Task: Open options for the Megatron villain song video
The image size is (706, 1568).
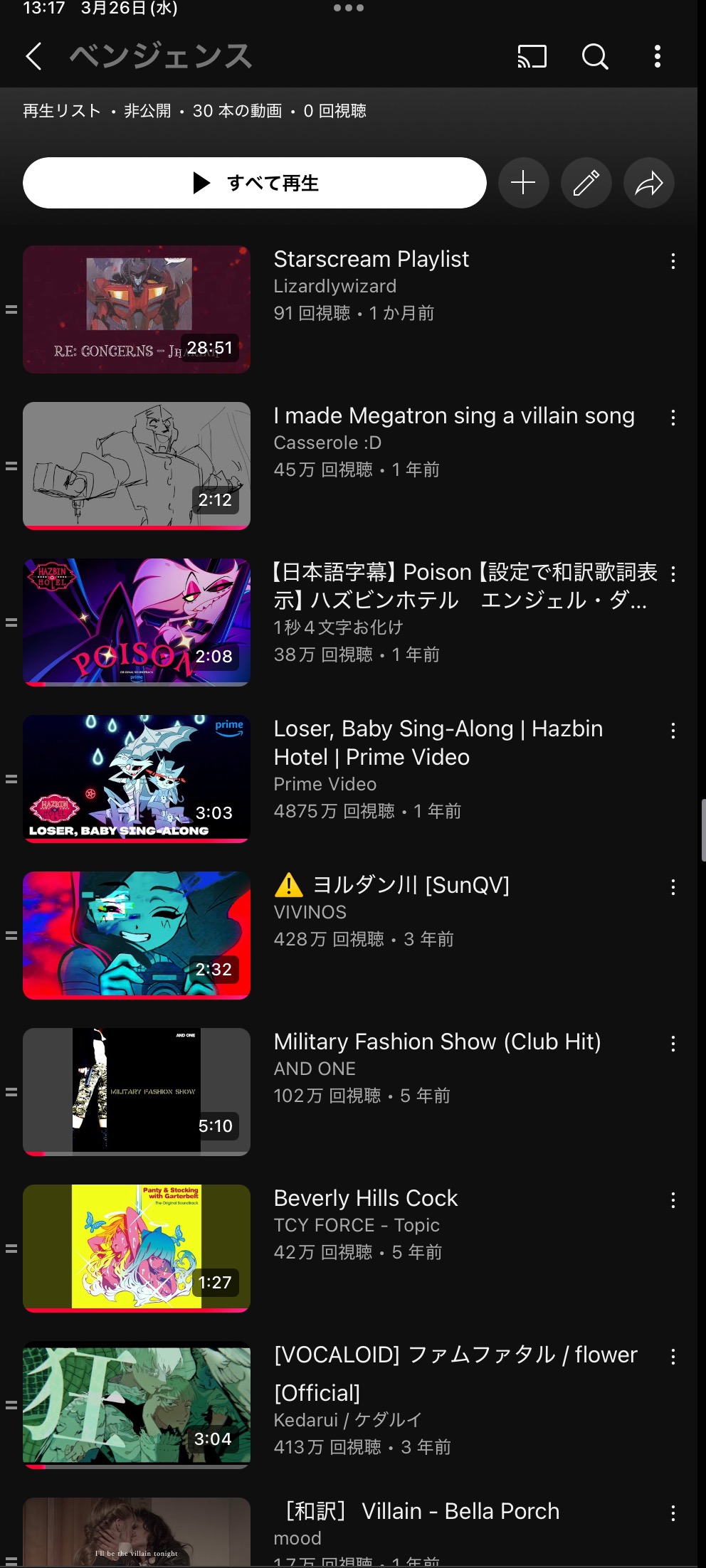Action: tap(673, 418)
